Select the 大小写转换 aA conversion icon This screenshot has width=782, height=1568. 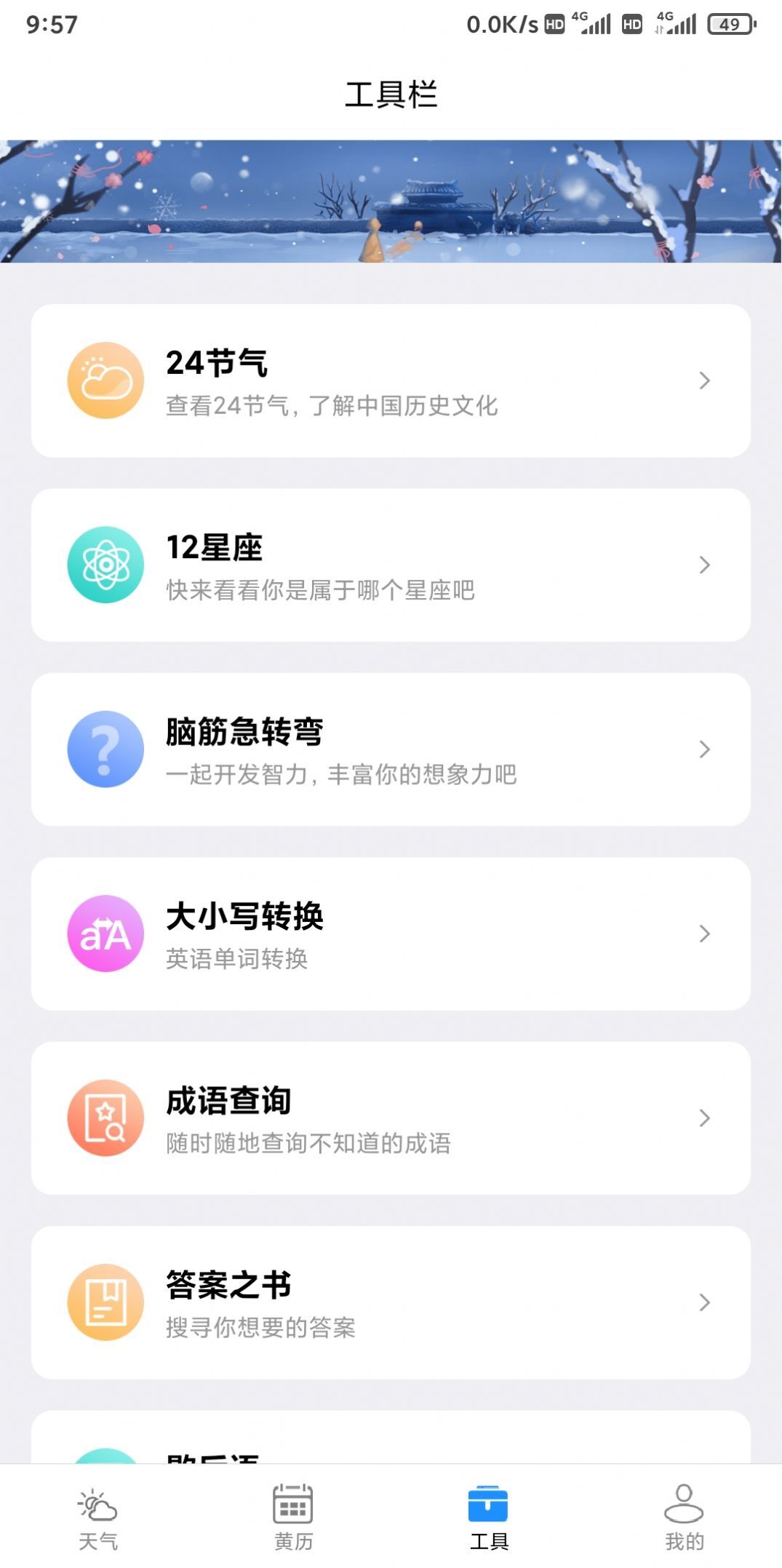click(105, 934)
